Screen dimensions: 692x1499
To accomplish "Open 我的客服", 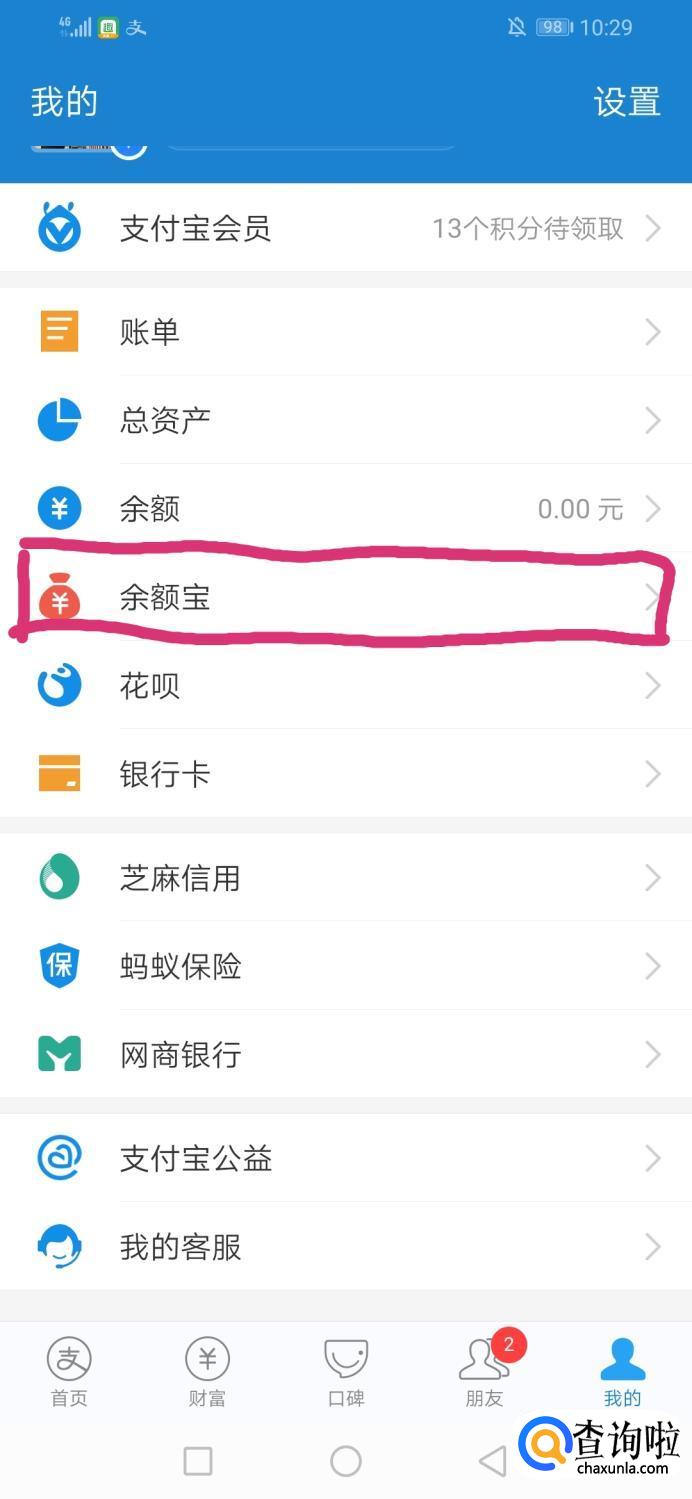I will click(346, 1247).
